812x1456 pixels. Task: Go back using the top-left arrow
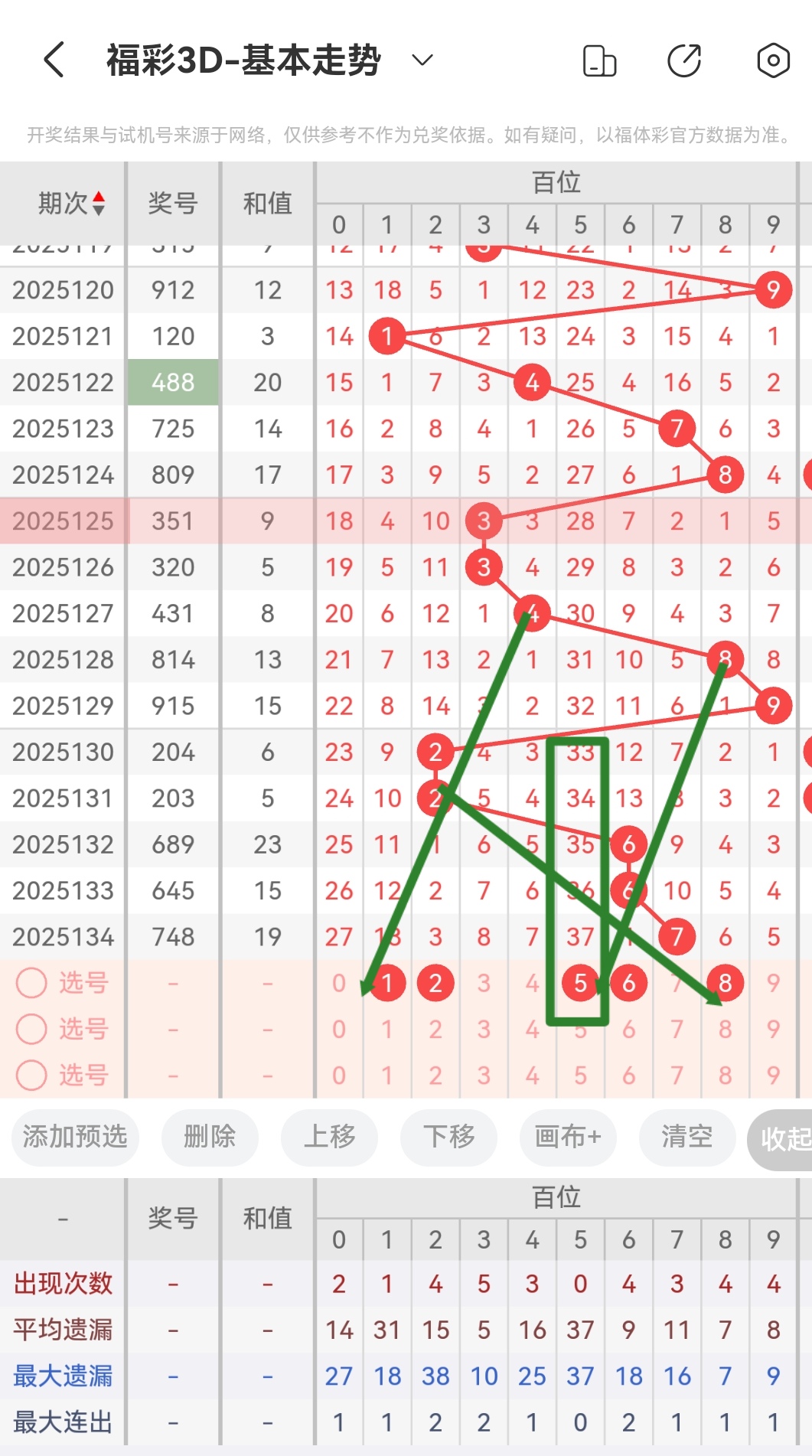point(54,60)
